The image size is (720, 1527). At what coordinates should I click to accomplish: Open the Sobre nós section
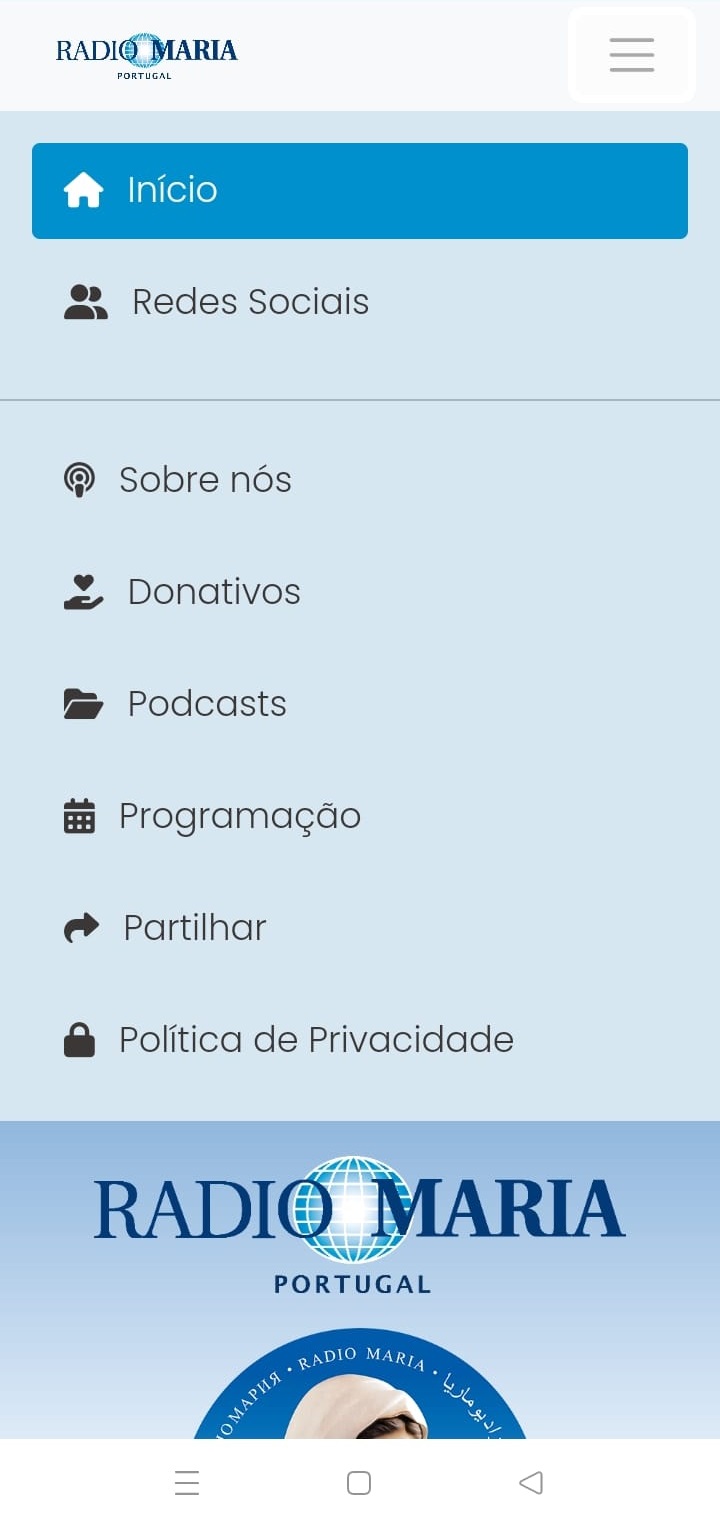[205, 480]
